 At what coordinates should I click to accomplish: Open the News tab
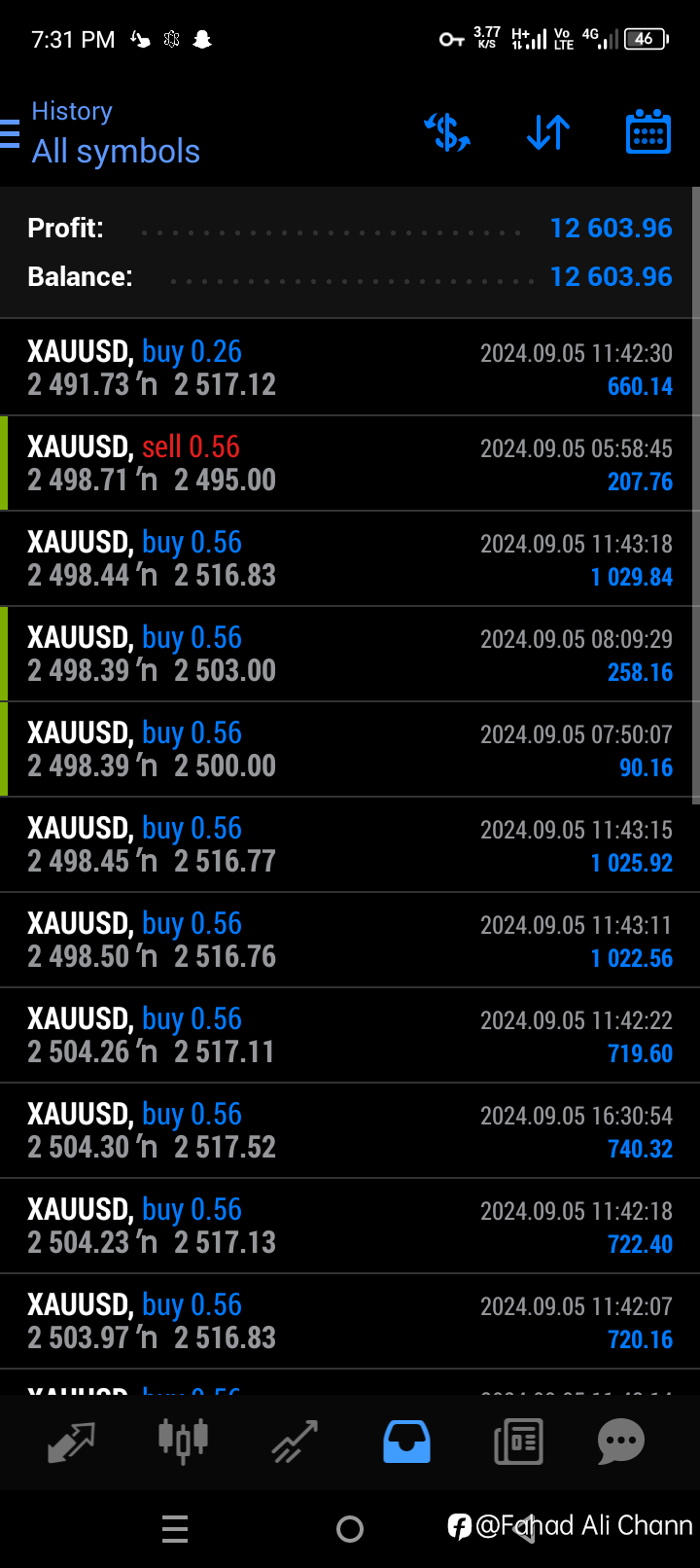click(518, 1442)
